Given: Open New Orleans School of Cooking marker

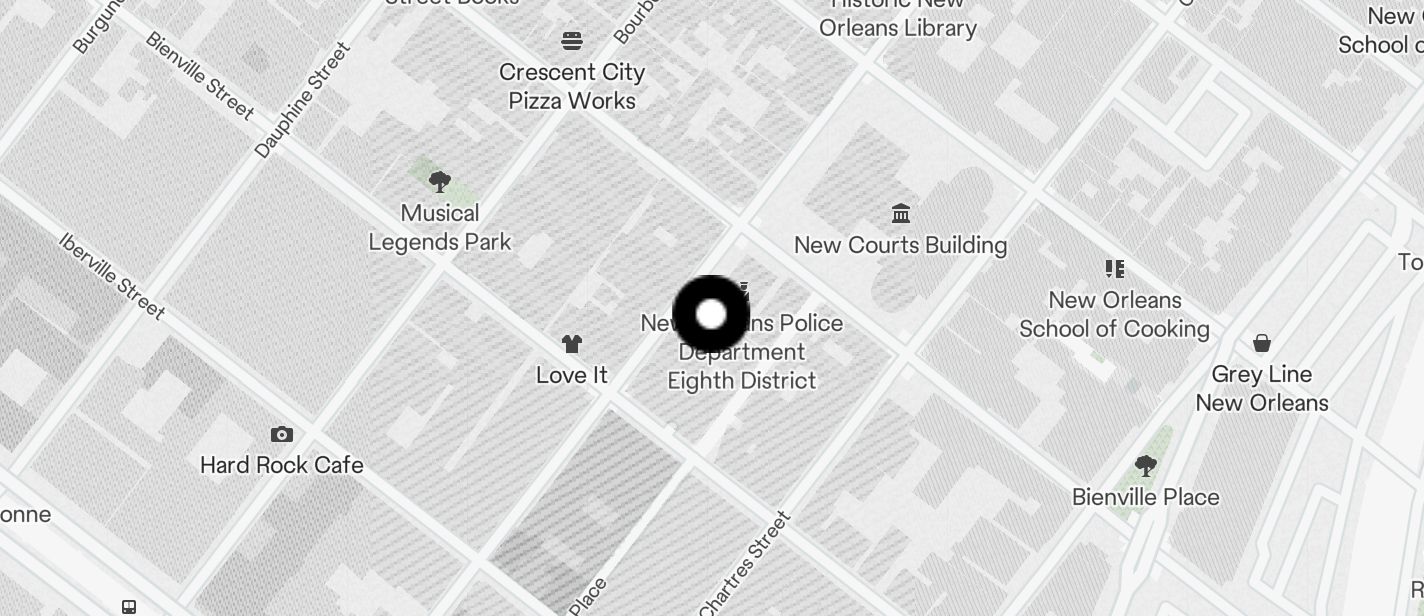Looking at the screenshot, I should click(x=1115, y=269).
